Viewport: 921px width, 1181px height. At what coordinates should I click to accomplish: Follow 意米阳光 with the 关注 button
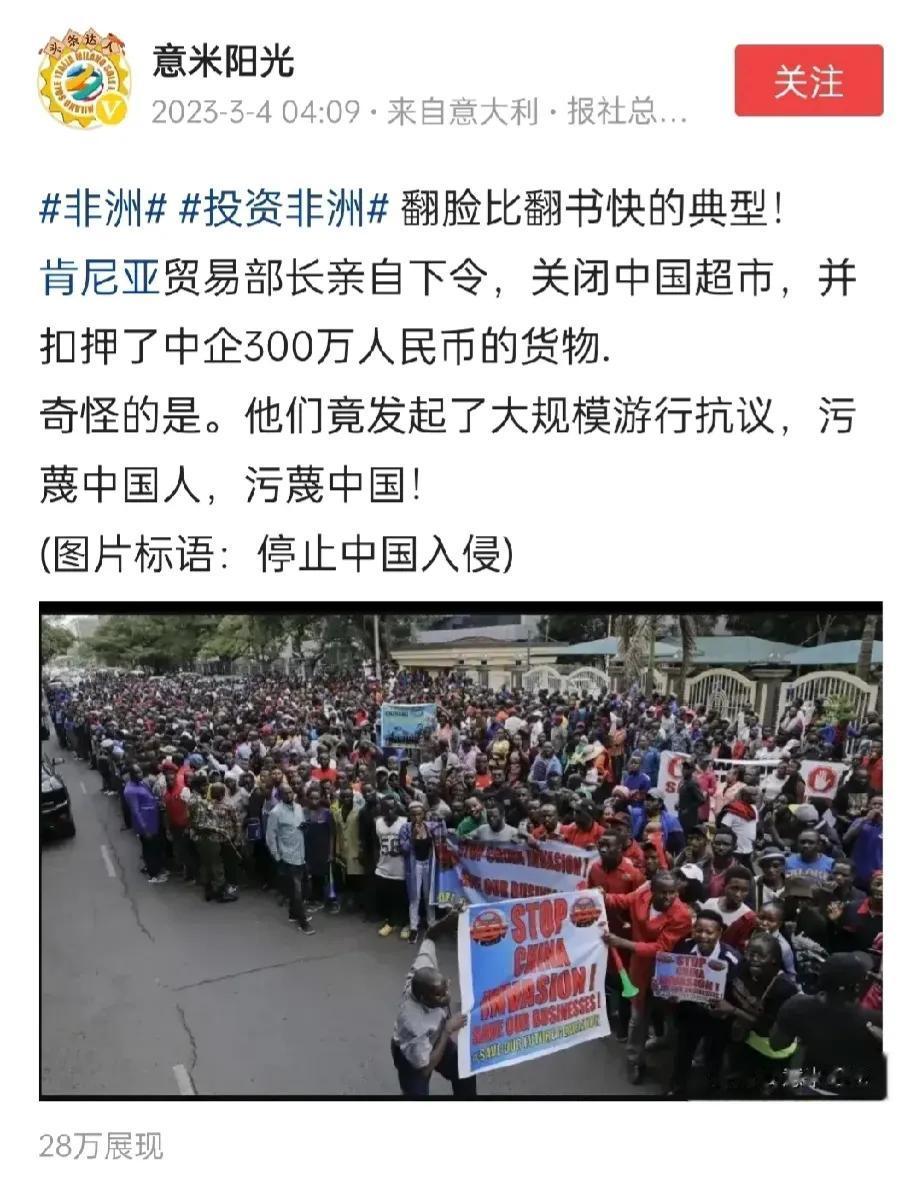[808, 81]
